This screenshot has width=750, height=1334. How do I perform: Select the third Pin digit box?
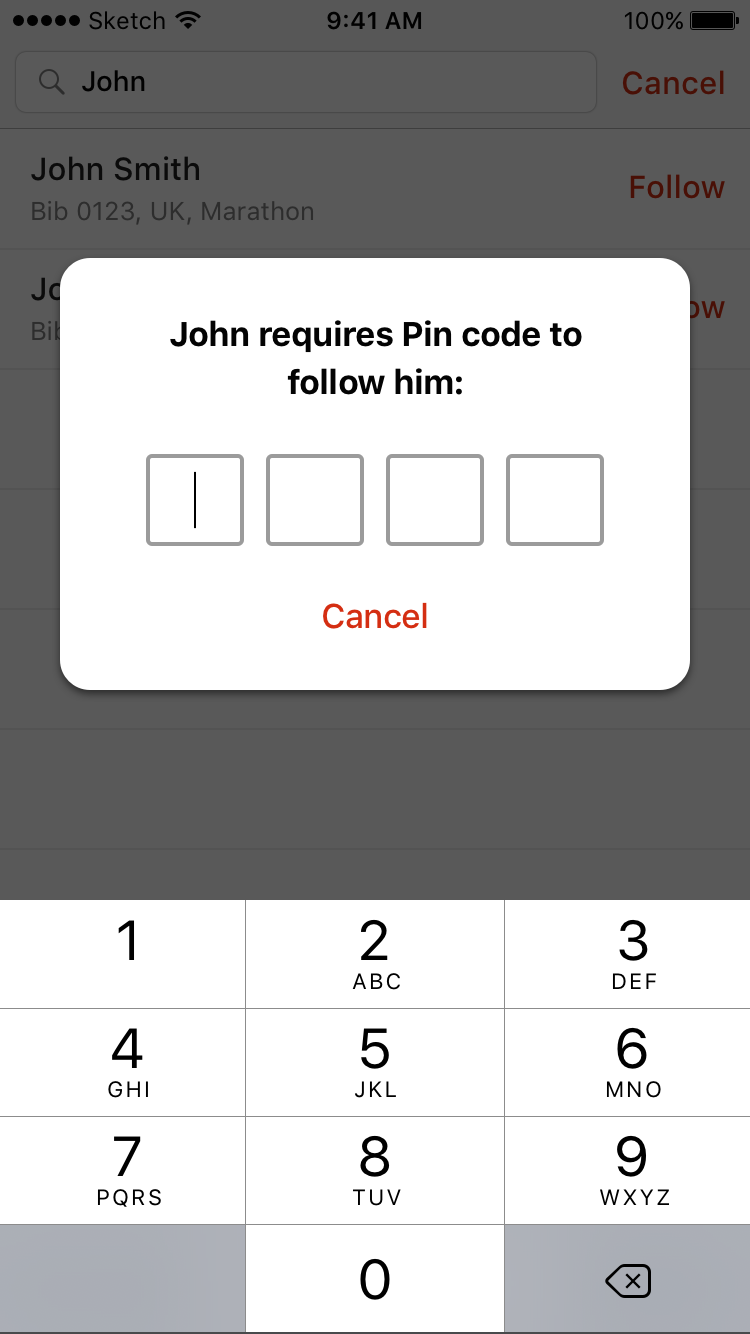(435, 500)
